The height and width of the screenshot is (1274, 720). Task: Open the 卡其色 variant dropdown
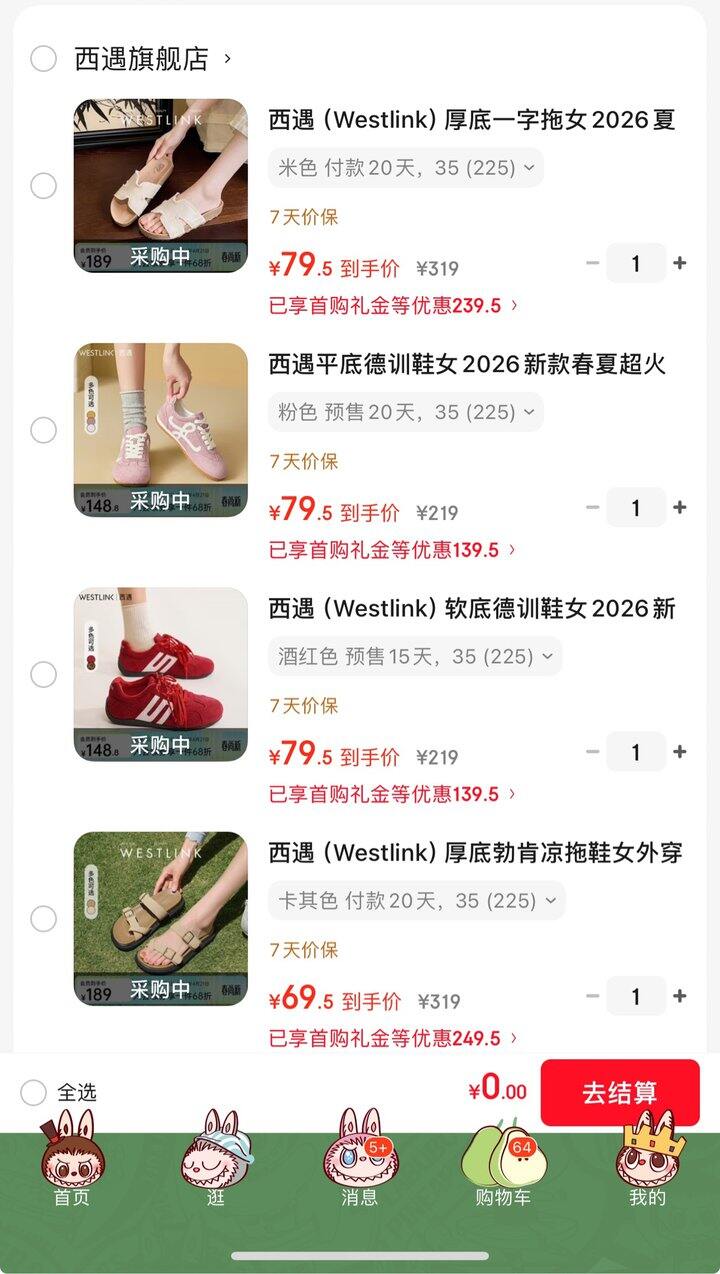click(417, 901)
